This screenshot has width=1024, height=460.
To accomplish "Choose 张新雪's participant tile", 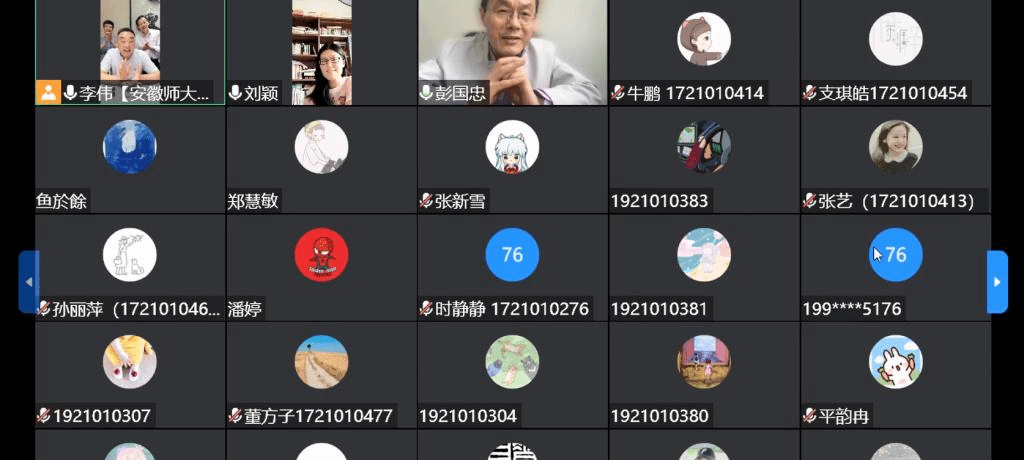I will [512, 160].
